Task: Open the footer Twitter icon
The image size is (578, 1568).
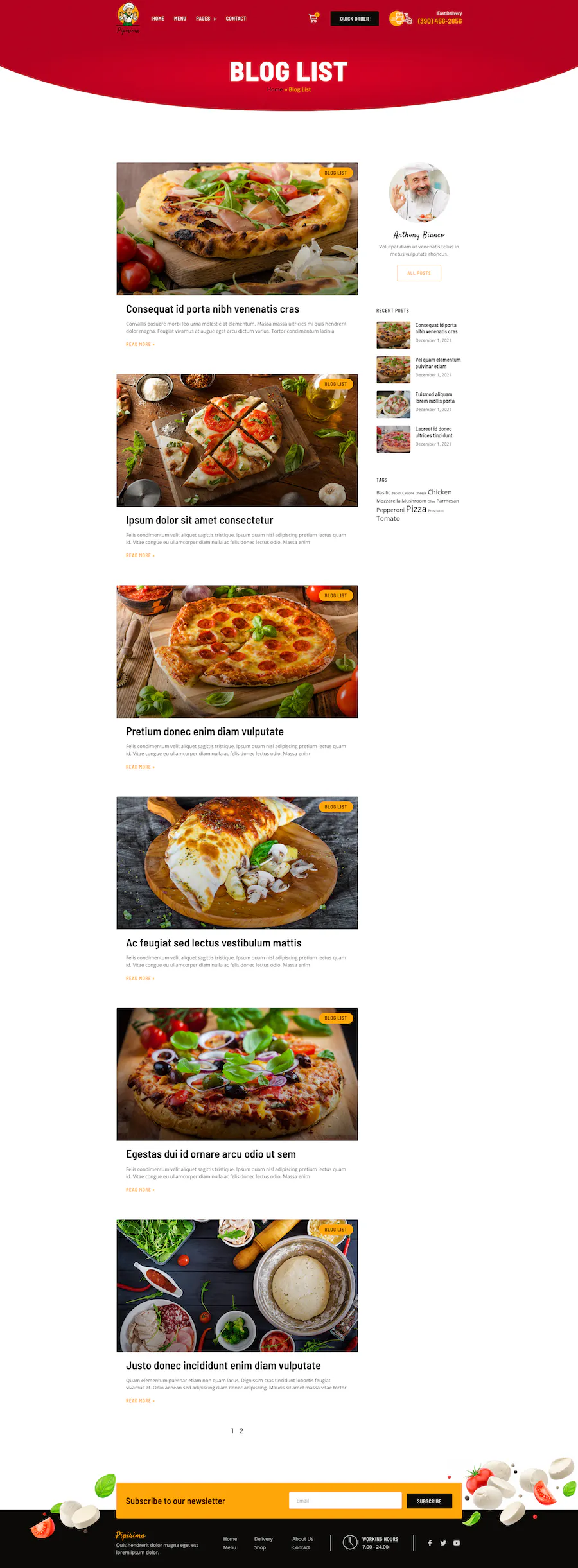Action: click(443, 1543)
